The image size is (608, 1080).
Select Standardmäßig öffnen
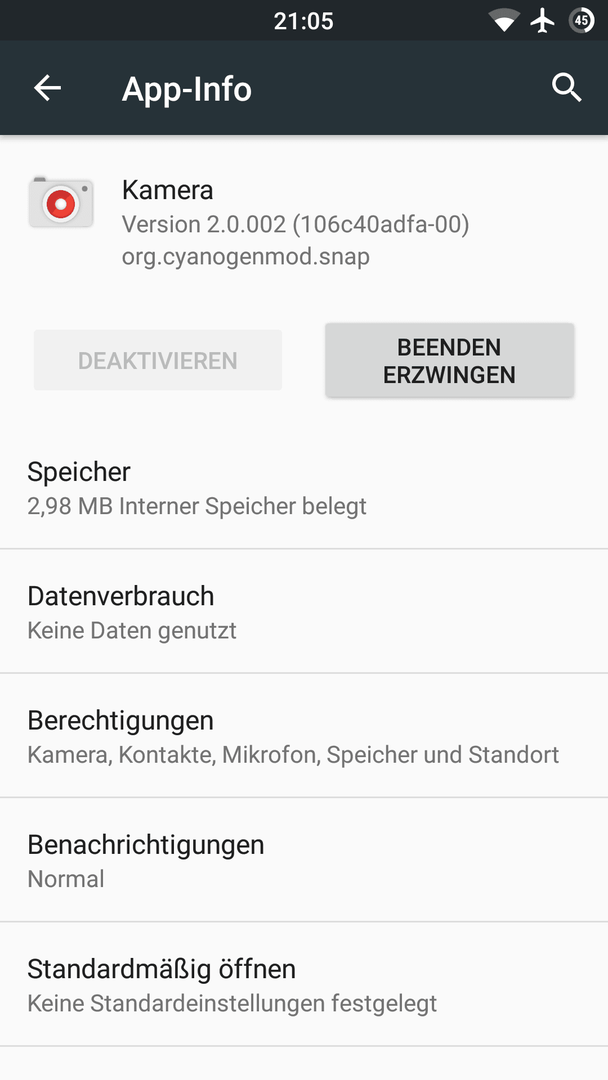pyautogui.click(x=304, y=984)
